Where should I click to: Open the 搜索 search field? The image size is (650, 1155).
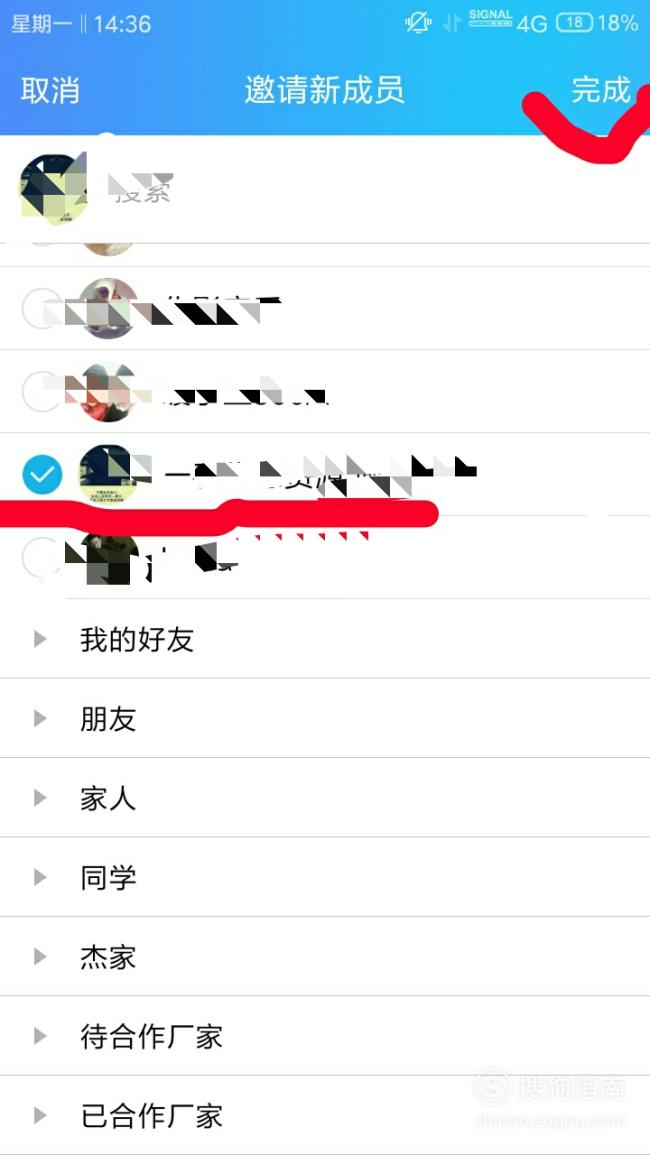pyautogui.click(x=325, y=189)
